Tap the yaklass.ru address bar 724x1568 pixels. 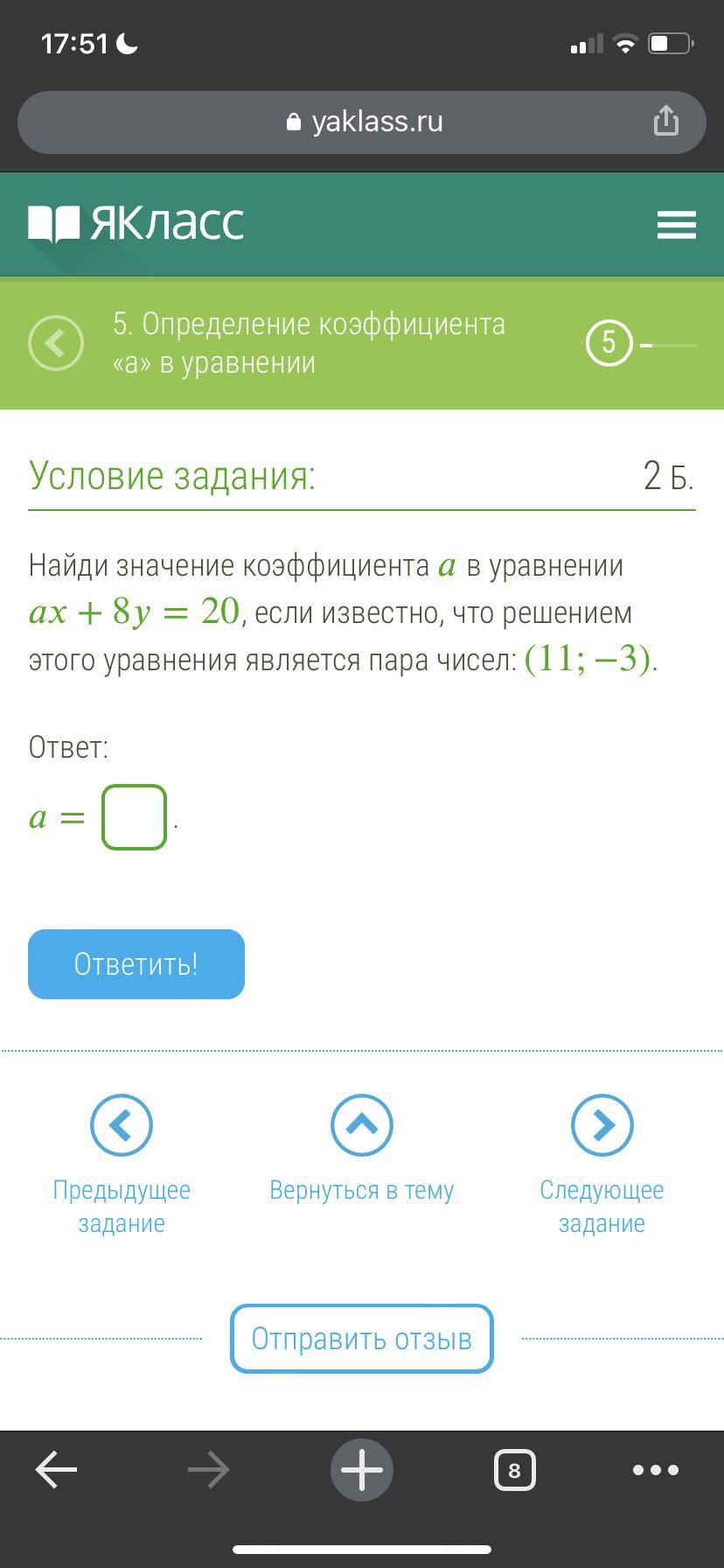tap(362, 122)
